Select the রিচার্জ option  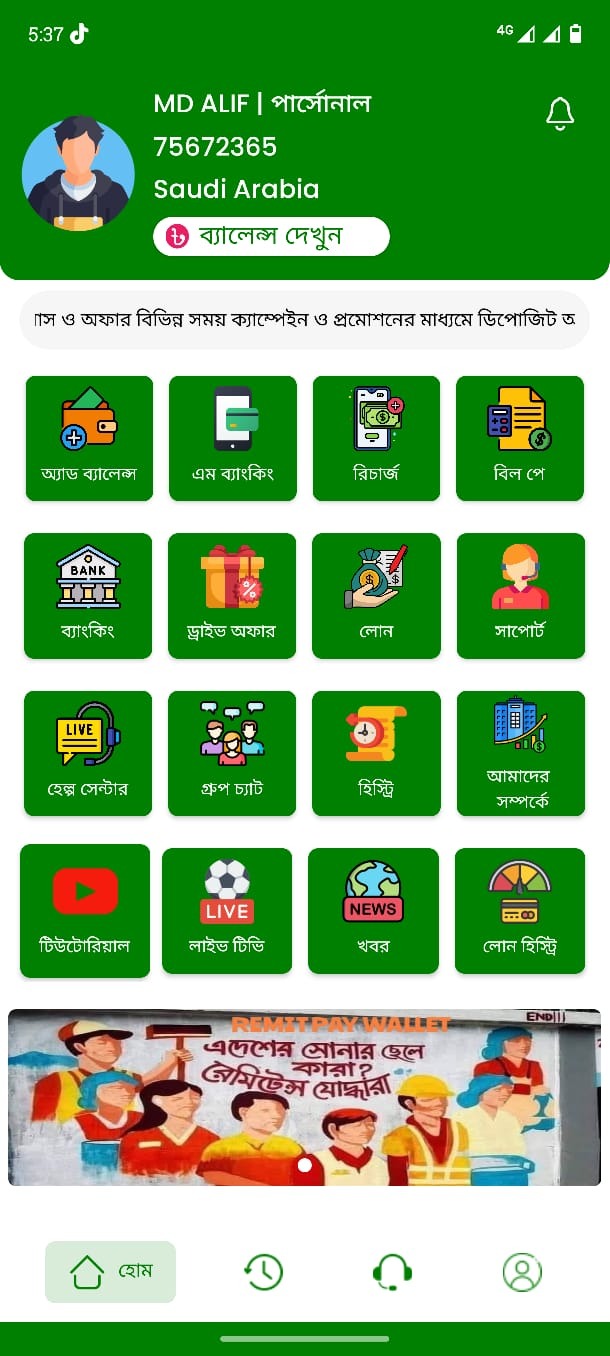pos(376,438)
